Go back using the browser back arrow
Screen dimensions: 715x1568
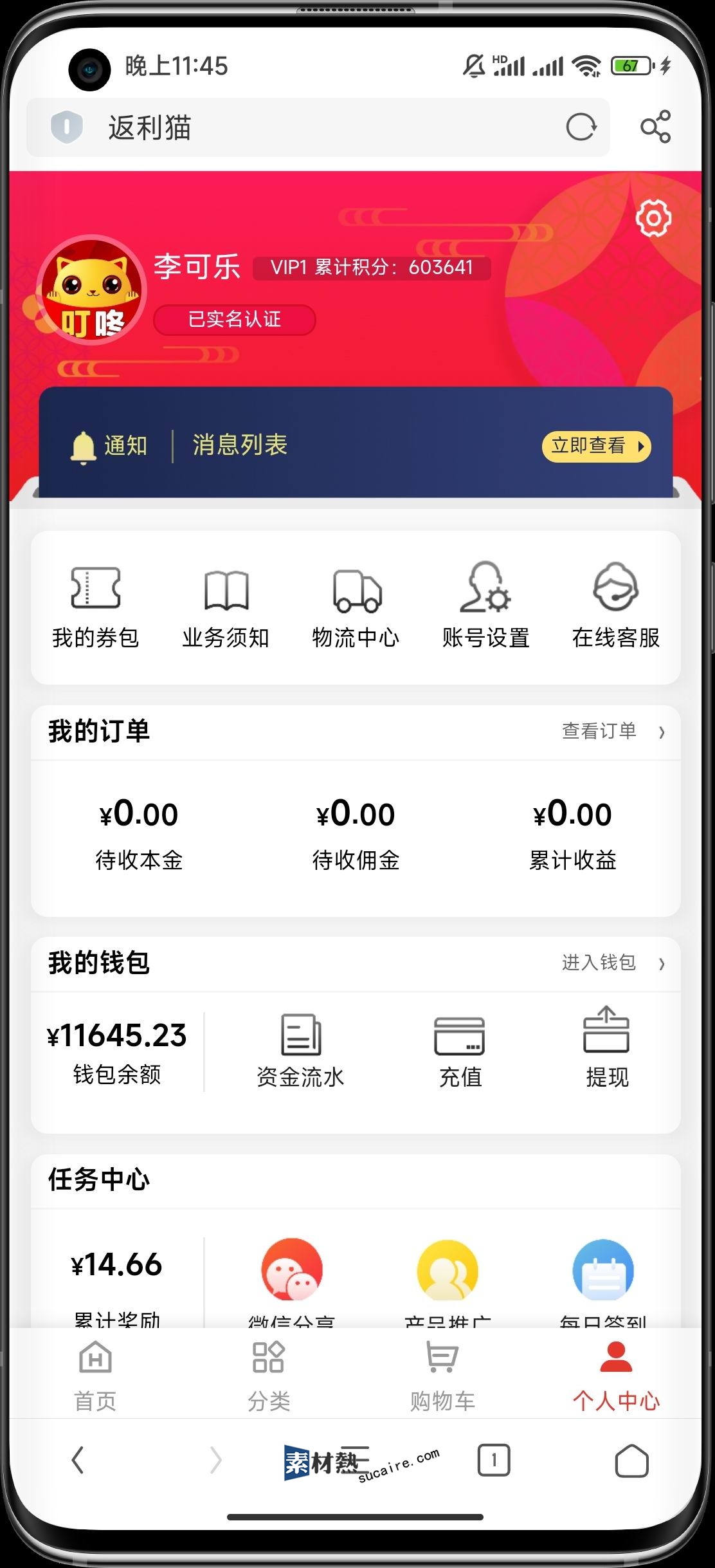78,1460
